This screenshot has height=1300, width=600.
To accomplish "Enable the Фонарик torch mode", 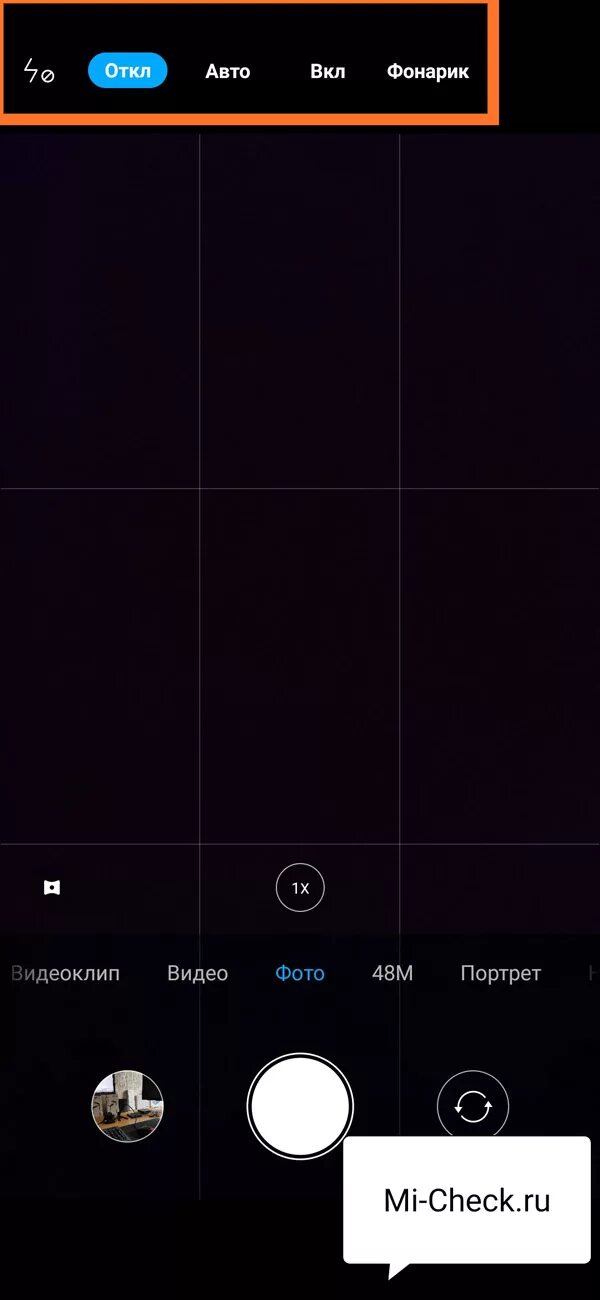I will 428,72.
